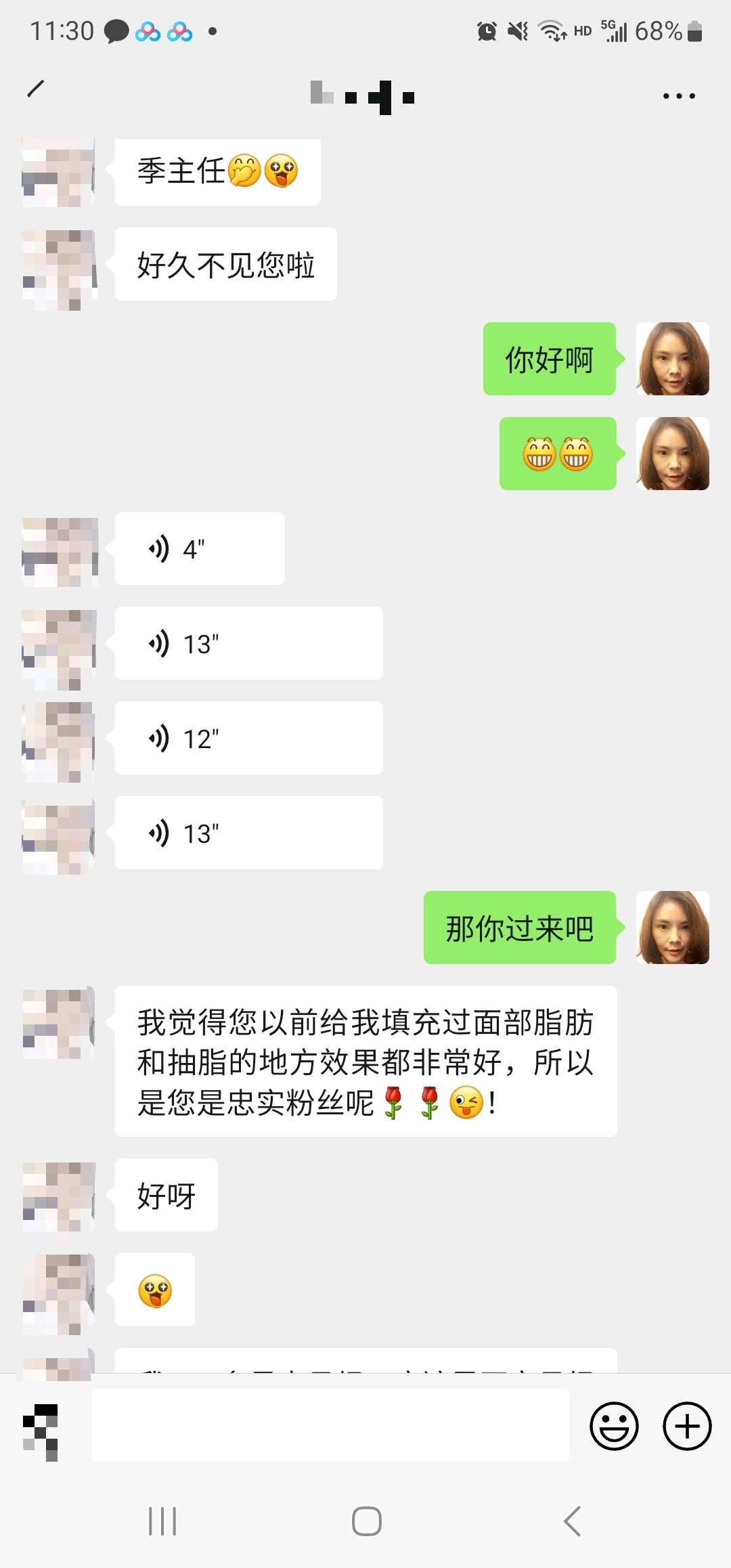Viewport: 731px width, 1568px height.
Task: Open contact's avatar beside 好久不见您啦
Action: 60,269
